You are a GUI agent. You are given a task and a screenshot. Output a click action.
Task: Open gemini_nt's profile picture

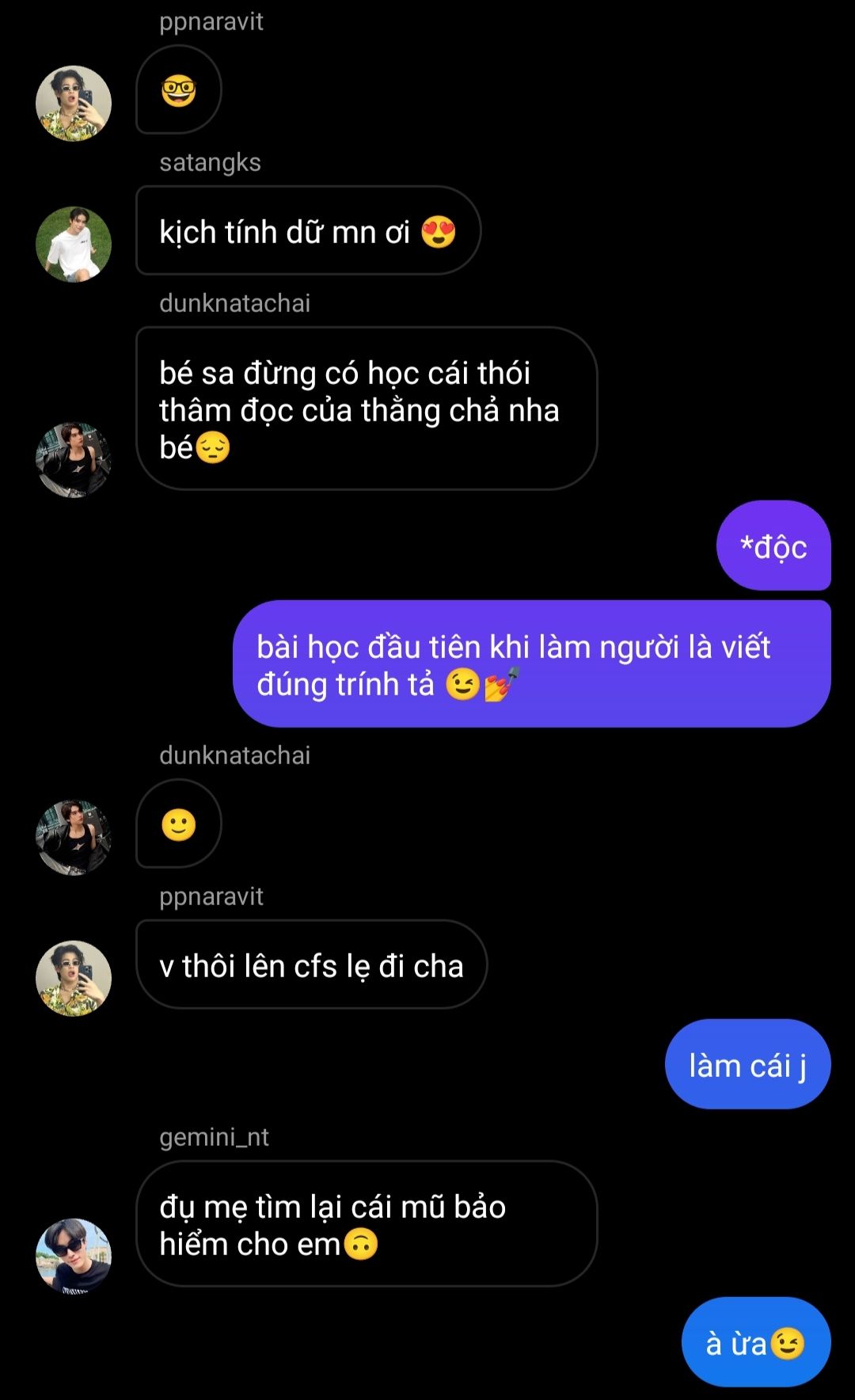(x=74, y=1257)
